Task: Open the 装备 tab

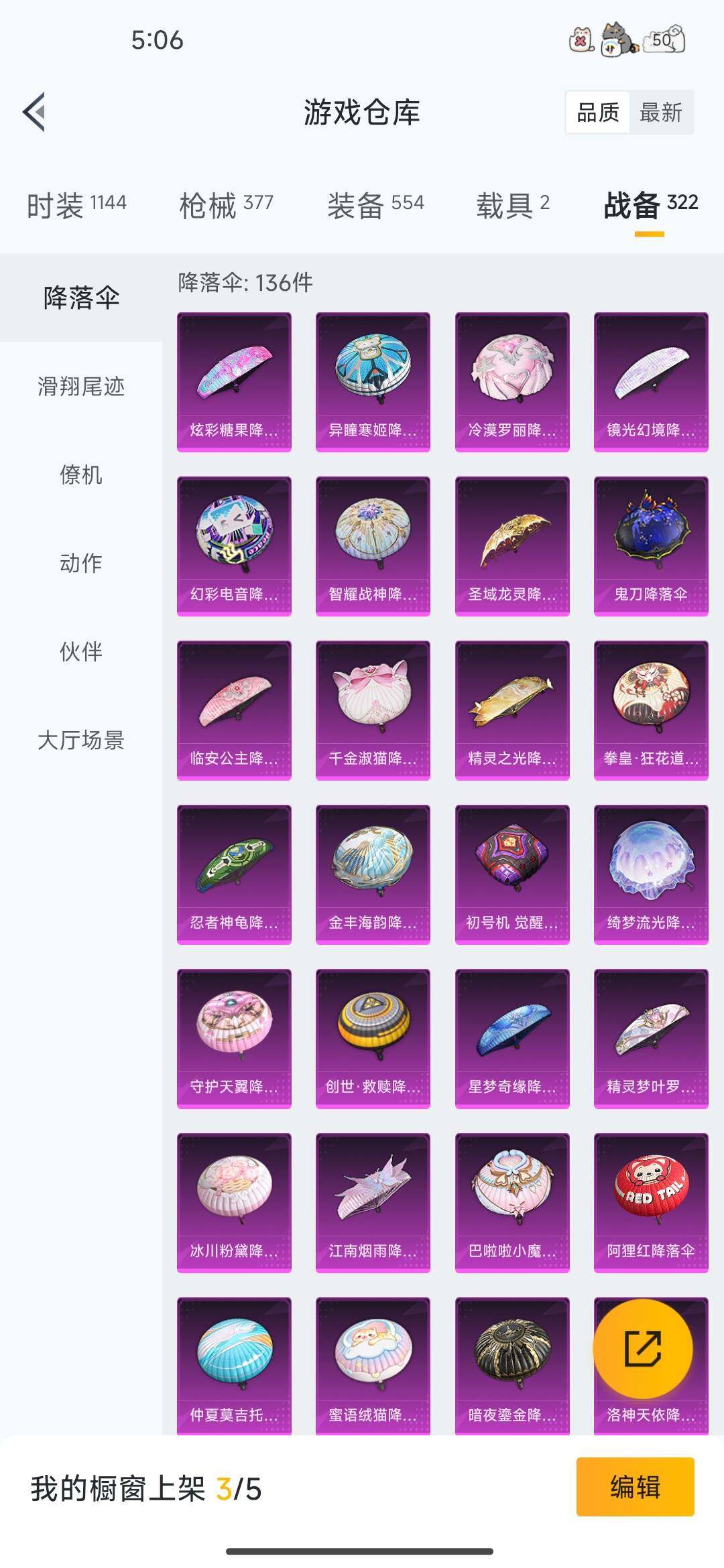Action: [x=375, y=204]
